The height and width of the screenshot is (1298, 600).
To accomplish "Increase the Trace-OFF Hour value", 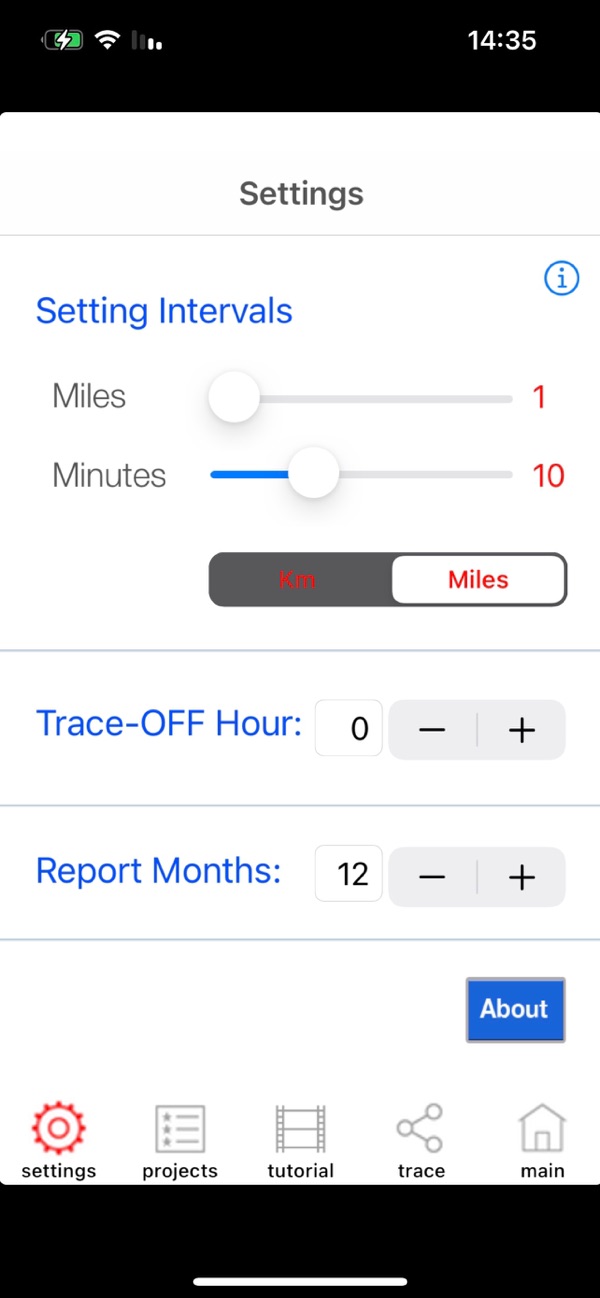I will pyautogui.click(x=522, y=730).
